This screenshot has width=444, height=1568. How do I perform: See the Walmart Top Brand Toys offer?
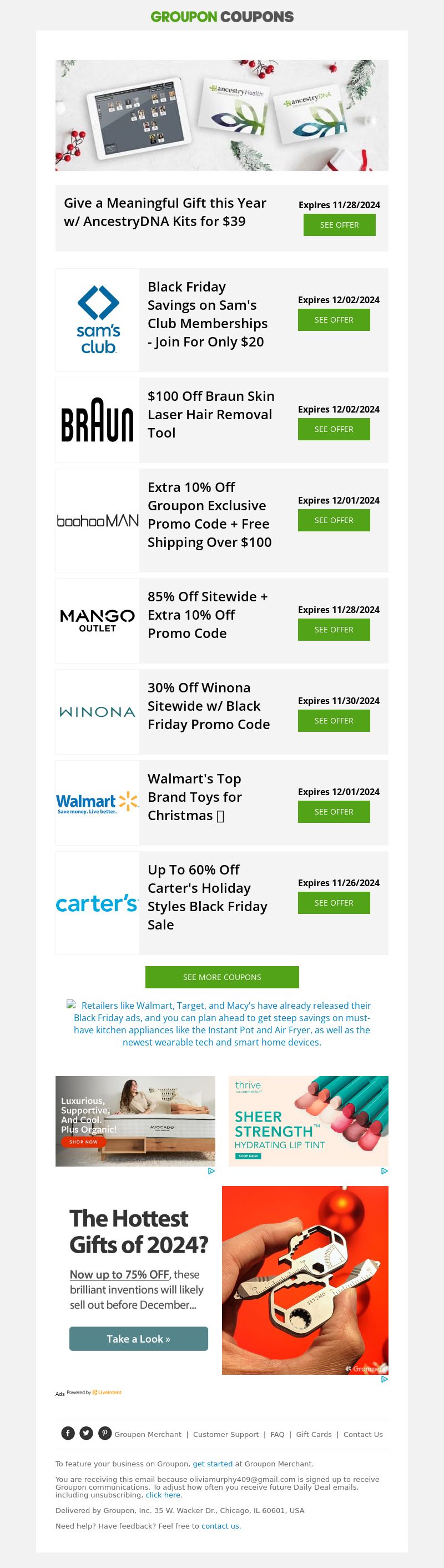(334, 811)
